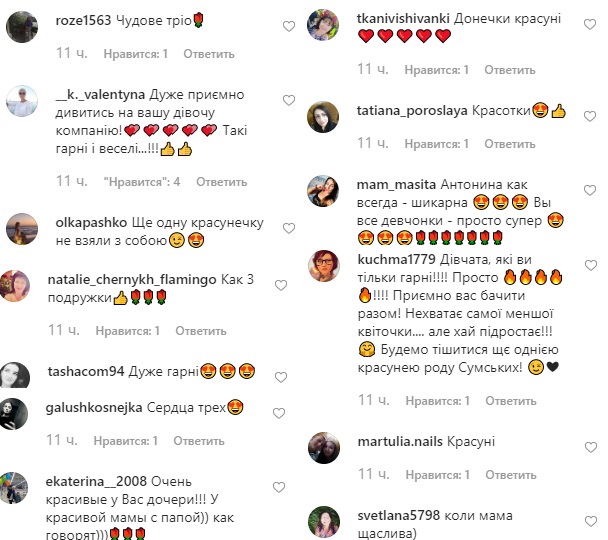Like the comment by tashacom94
Screen dimensions: 608x540
click(289, 372)
